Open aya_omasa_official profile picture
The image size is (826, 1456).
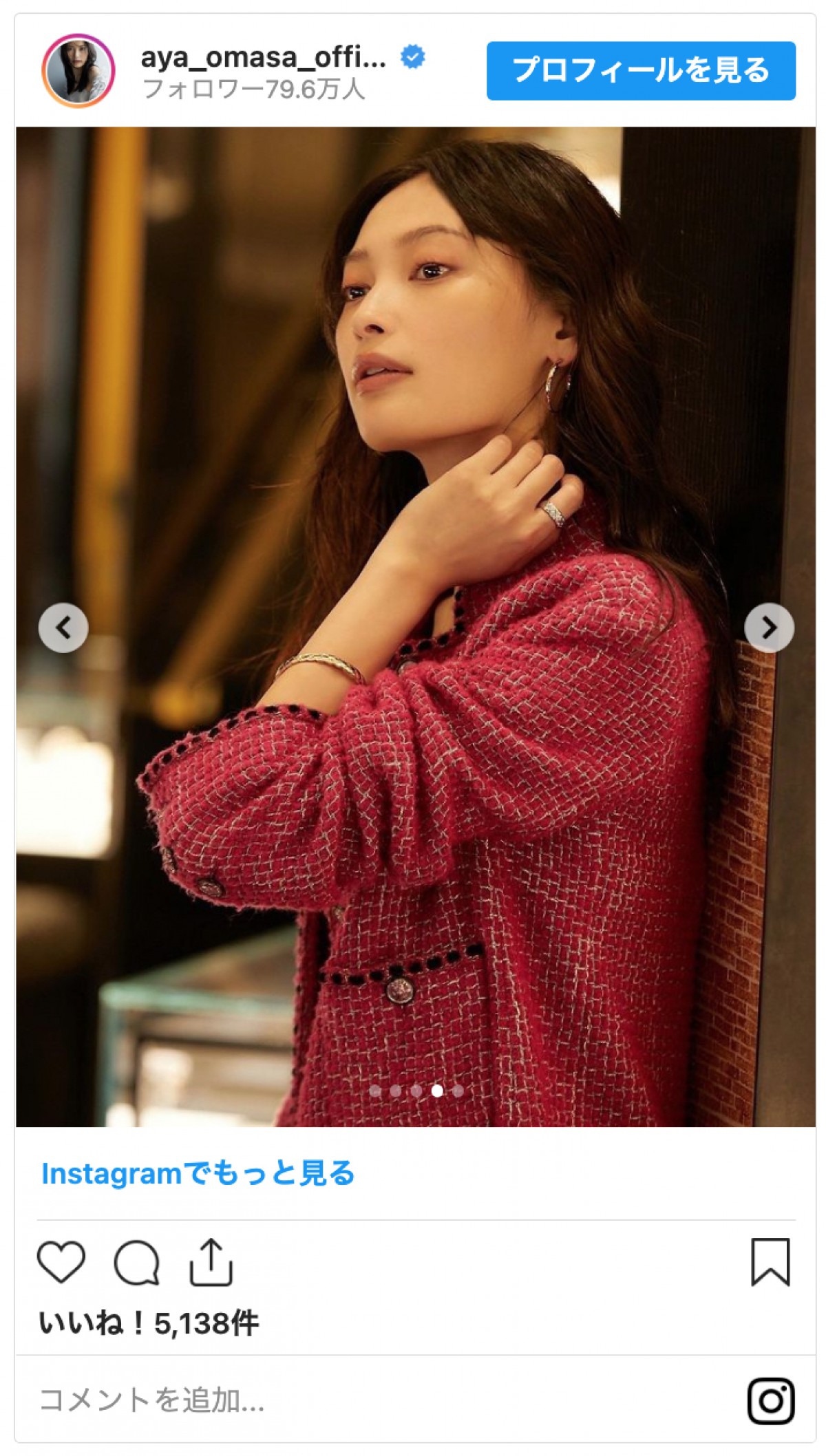(78, 71)
